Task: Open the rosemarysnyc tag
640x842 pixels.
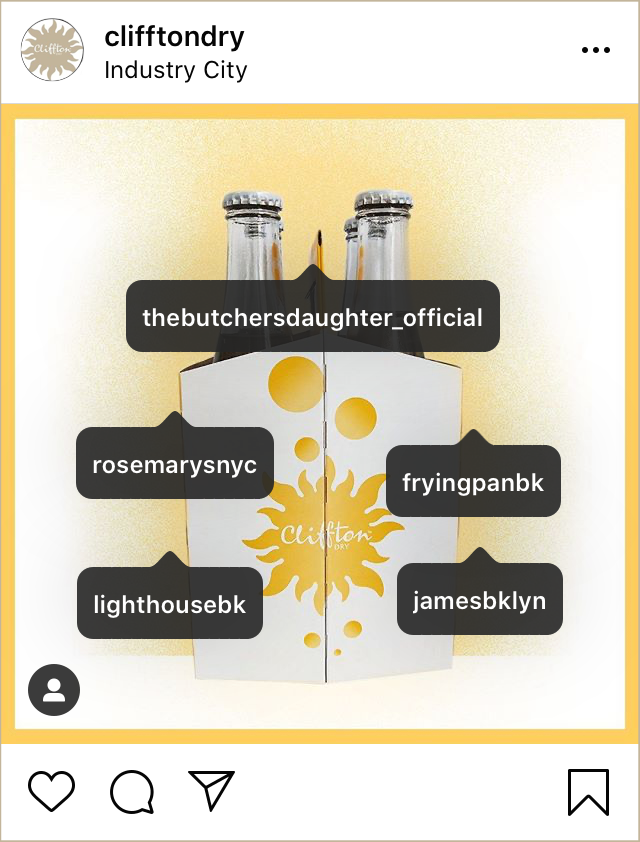Action: click(175, 465)
